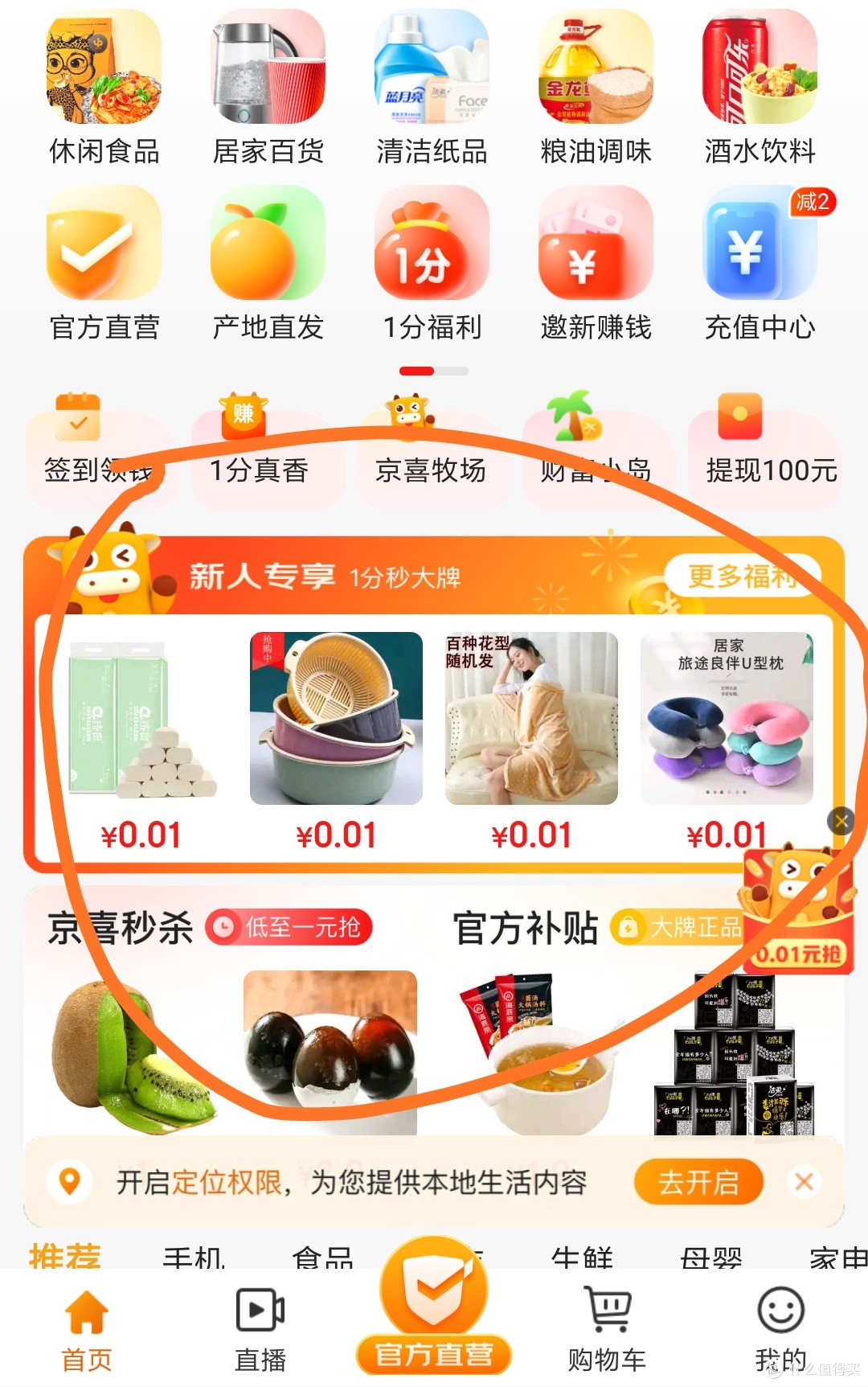Switch to the 直播 tab
The image size is (868, 1387).
pyautogui.click(x=260, y=1328)
